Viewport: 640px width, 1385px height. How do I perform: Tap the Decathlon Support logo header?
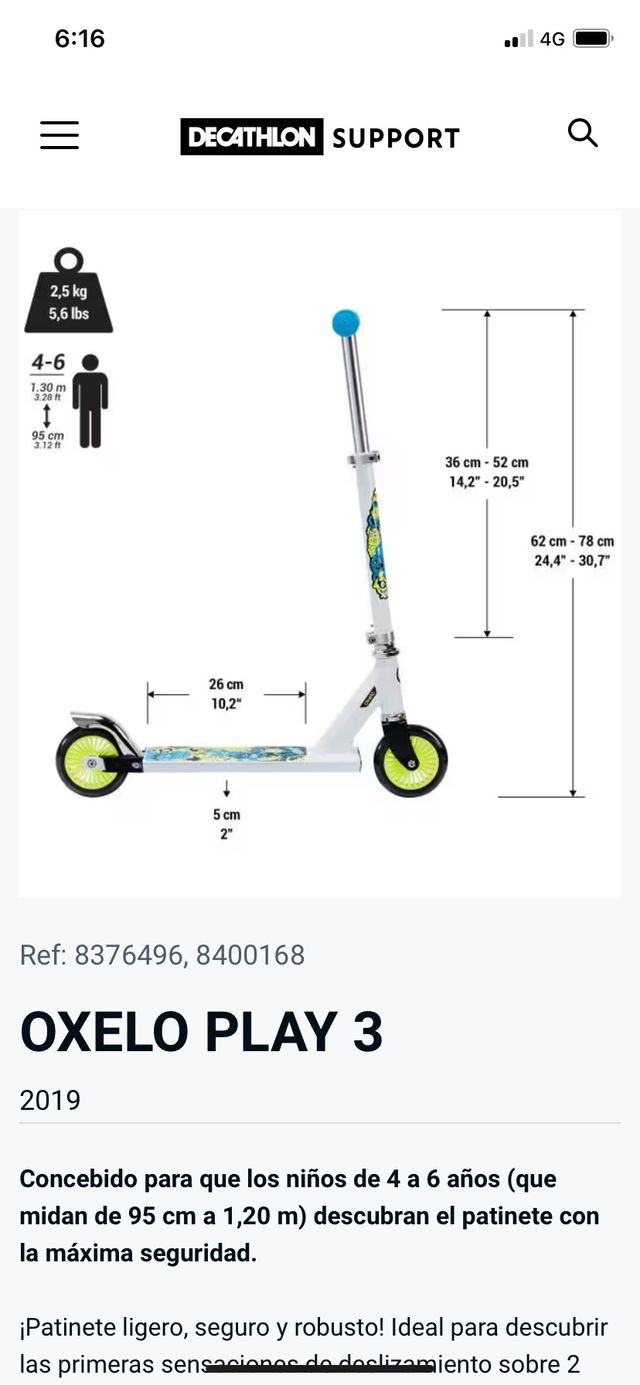point(320,137)
